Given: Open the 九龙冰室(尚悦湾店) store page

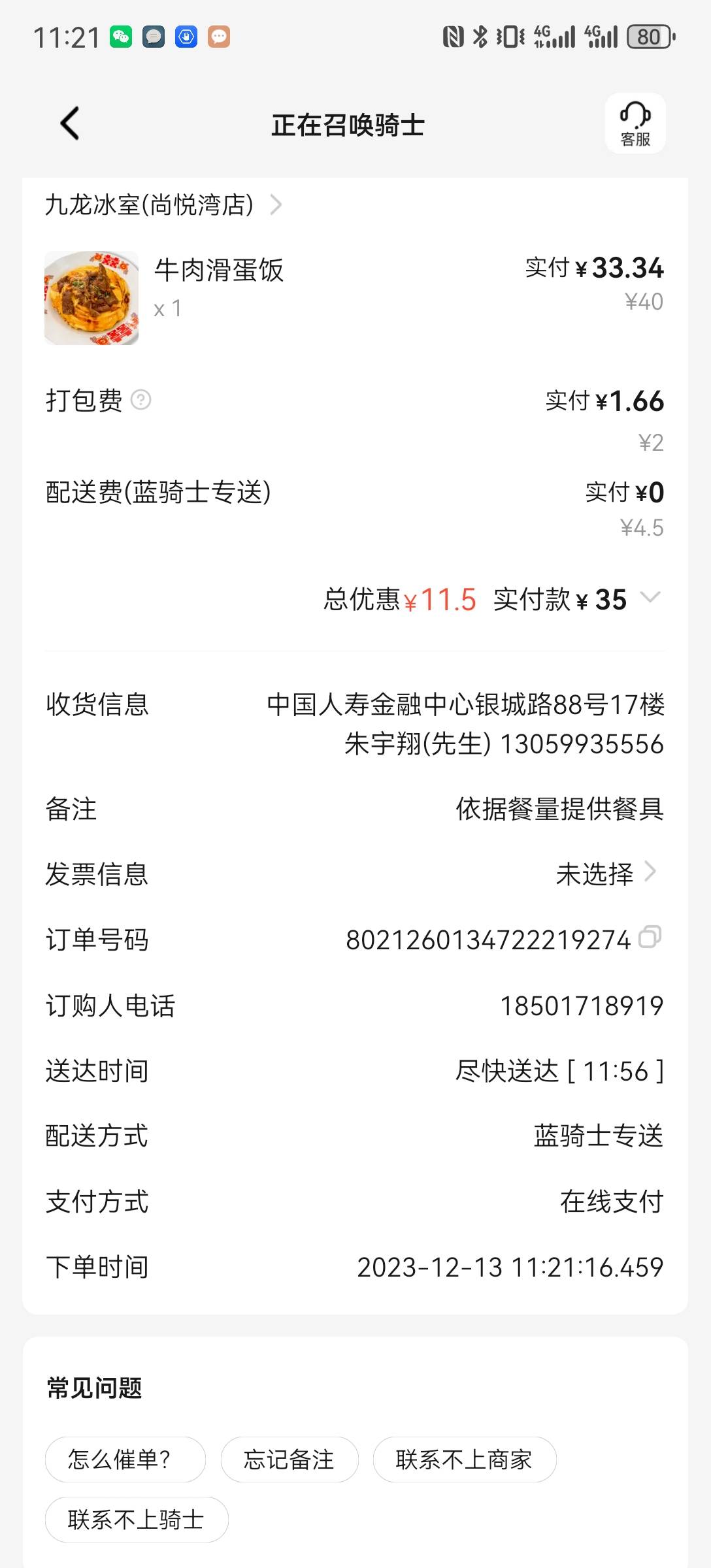Looking at the screenshot, I should pyautogui.click(x=163, y=205).
